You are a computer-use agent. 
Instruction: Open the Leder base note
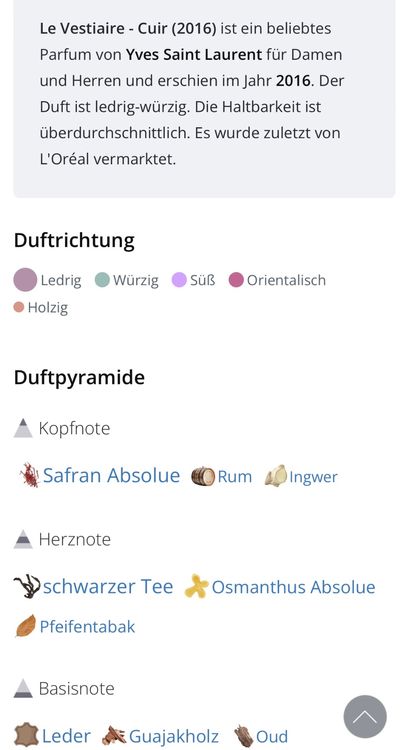[66, 736]
